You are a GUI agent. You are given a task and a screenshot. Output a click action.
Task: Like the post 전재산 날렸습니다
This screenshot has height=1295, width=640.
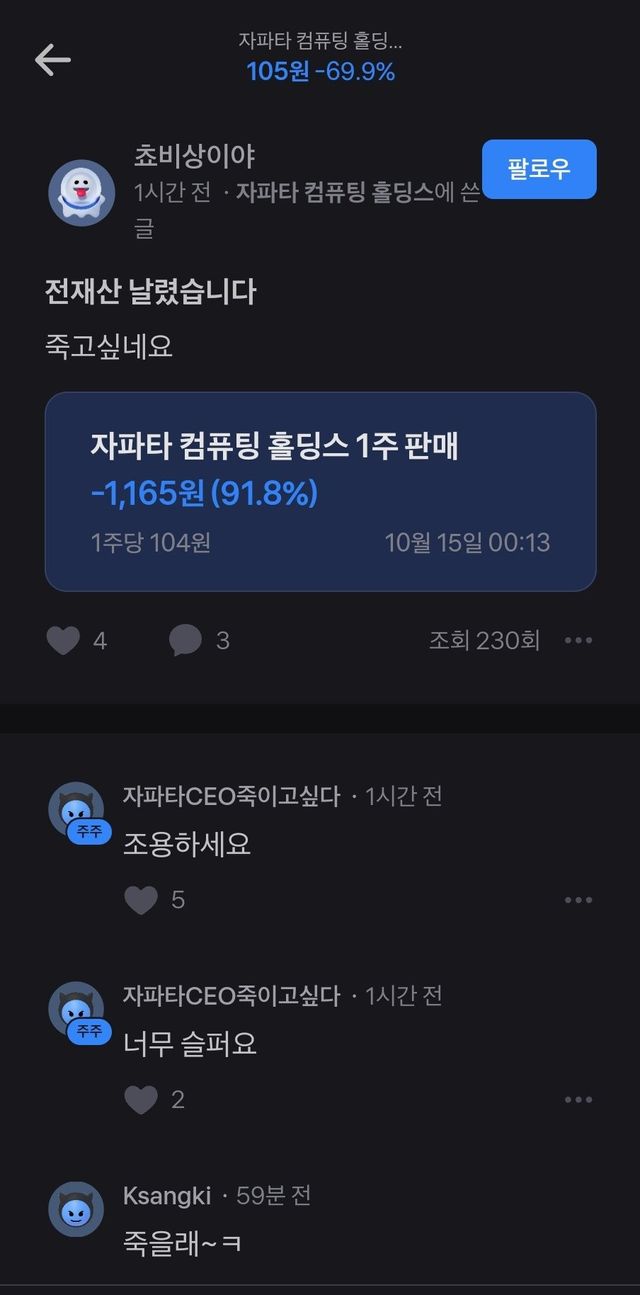click(x=64, y=640)
